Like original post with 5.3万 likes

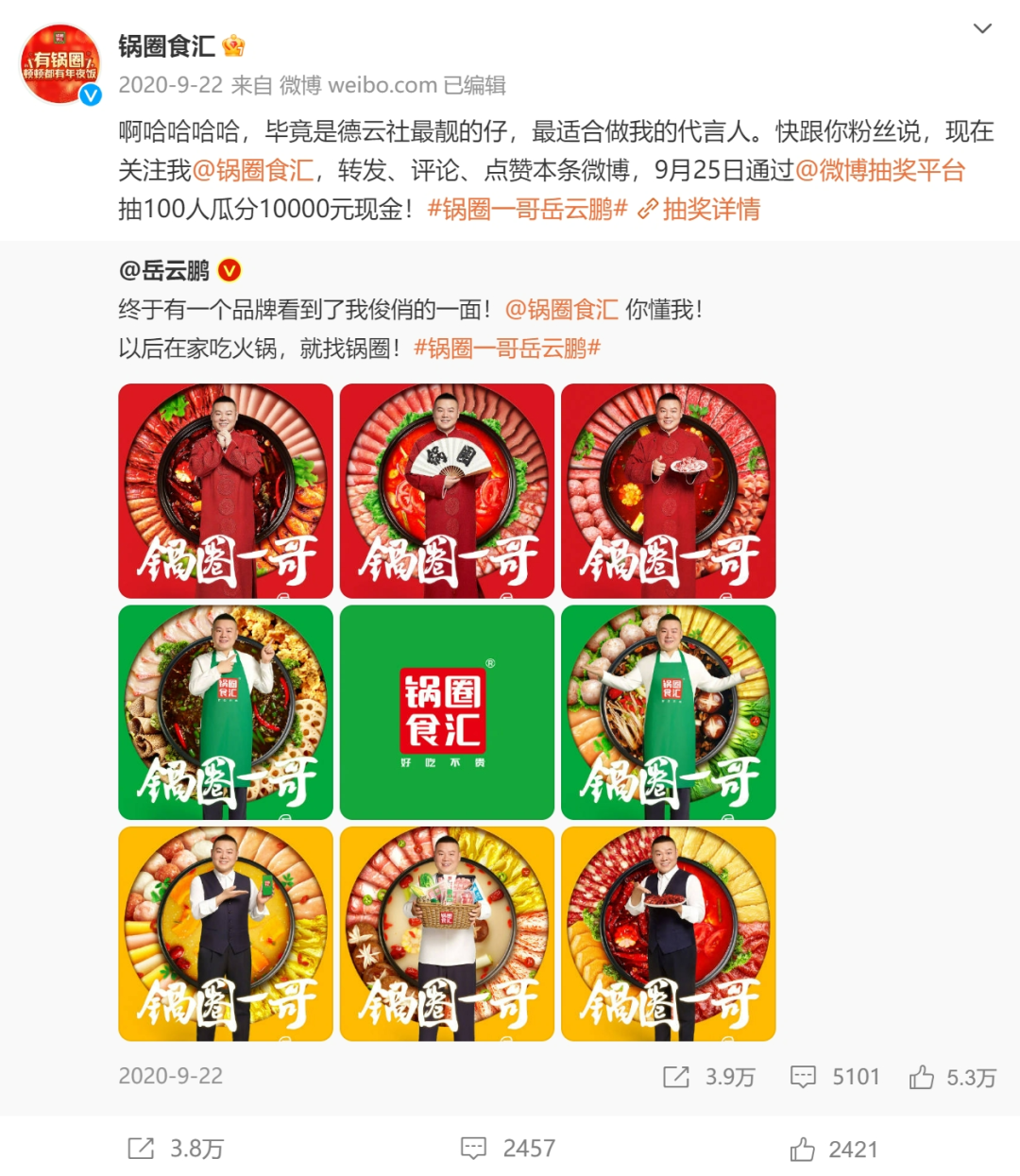[952, 1077]
